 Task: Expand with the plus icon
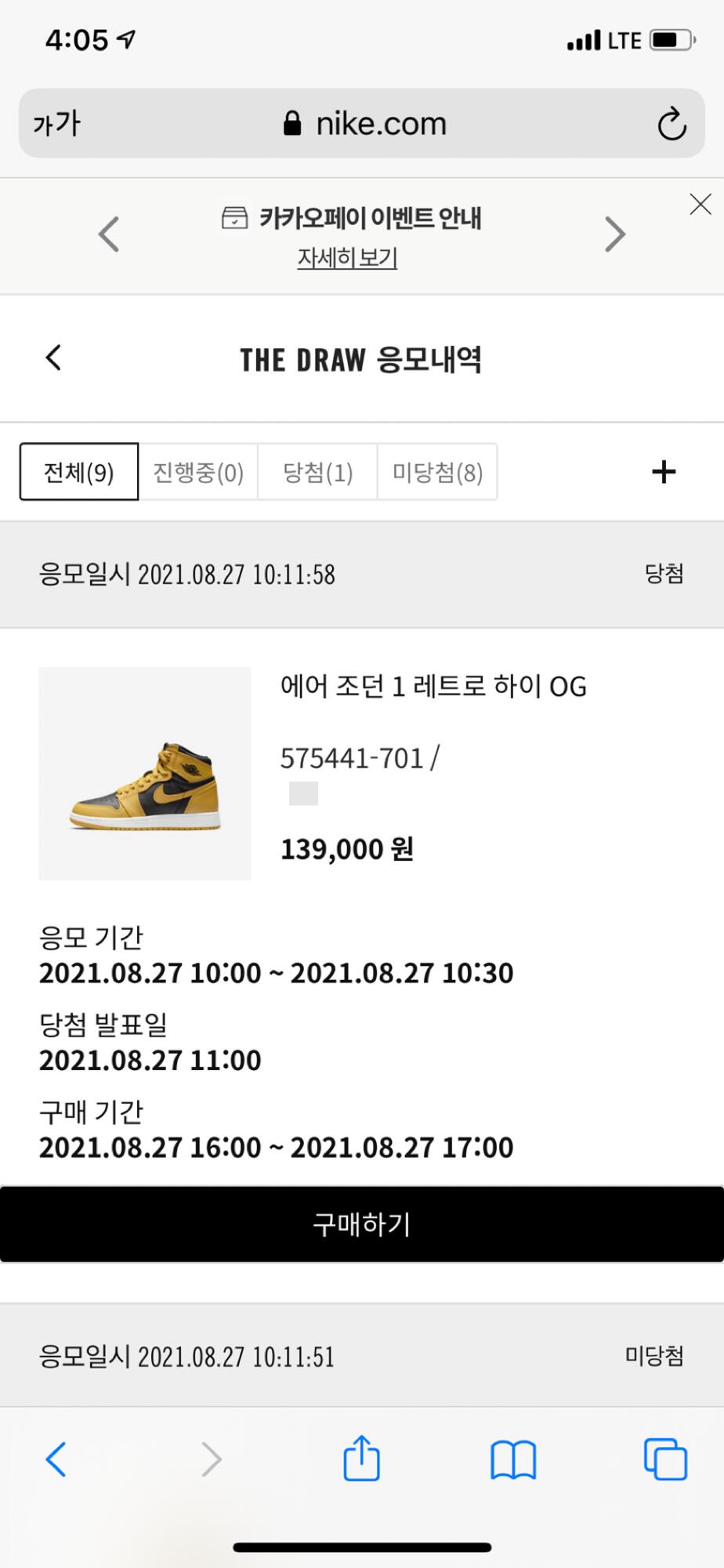click(664, 472)
